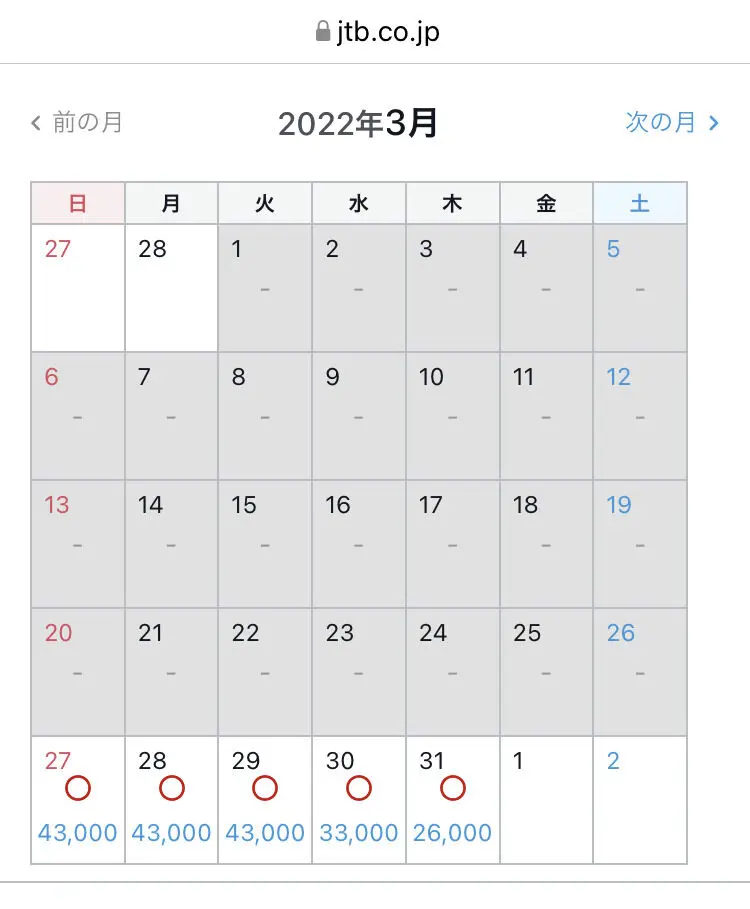Go to previous month (前の月)
Screen dimensions: 750x909
[x=77, y=123]
